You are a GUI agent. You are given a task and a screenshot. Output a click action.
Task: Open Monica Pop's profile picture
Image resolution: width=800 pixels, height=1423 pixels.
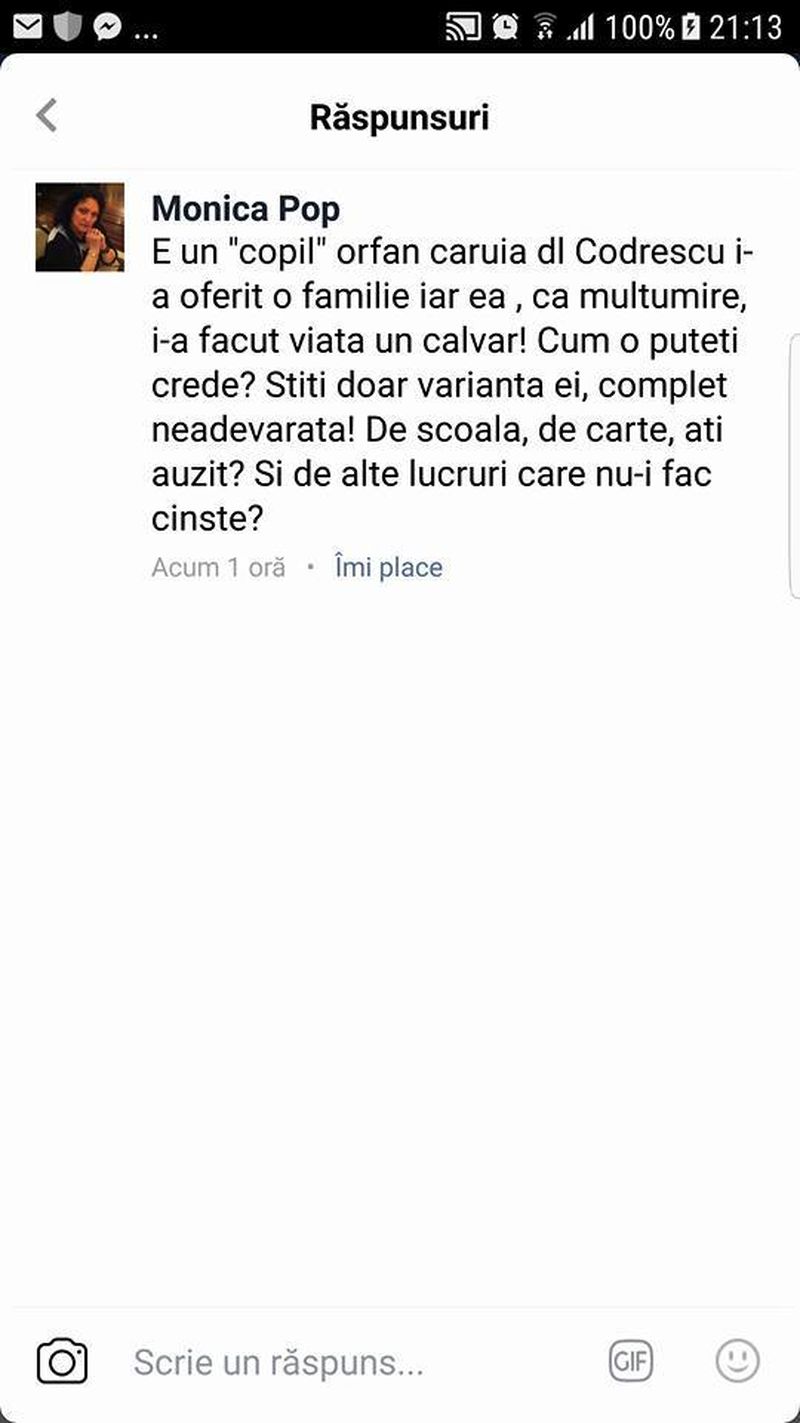tap(80, 227)
